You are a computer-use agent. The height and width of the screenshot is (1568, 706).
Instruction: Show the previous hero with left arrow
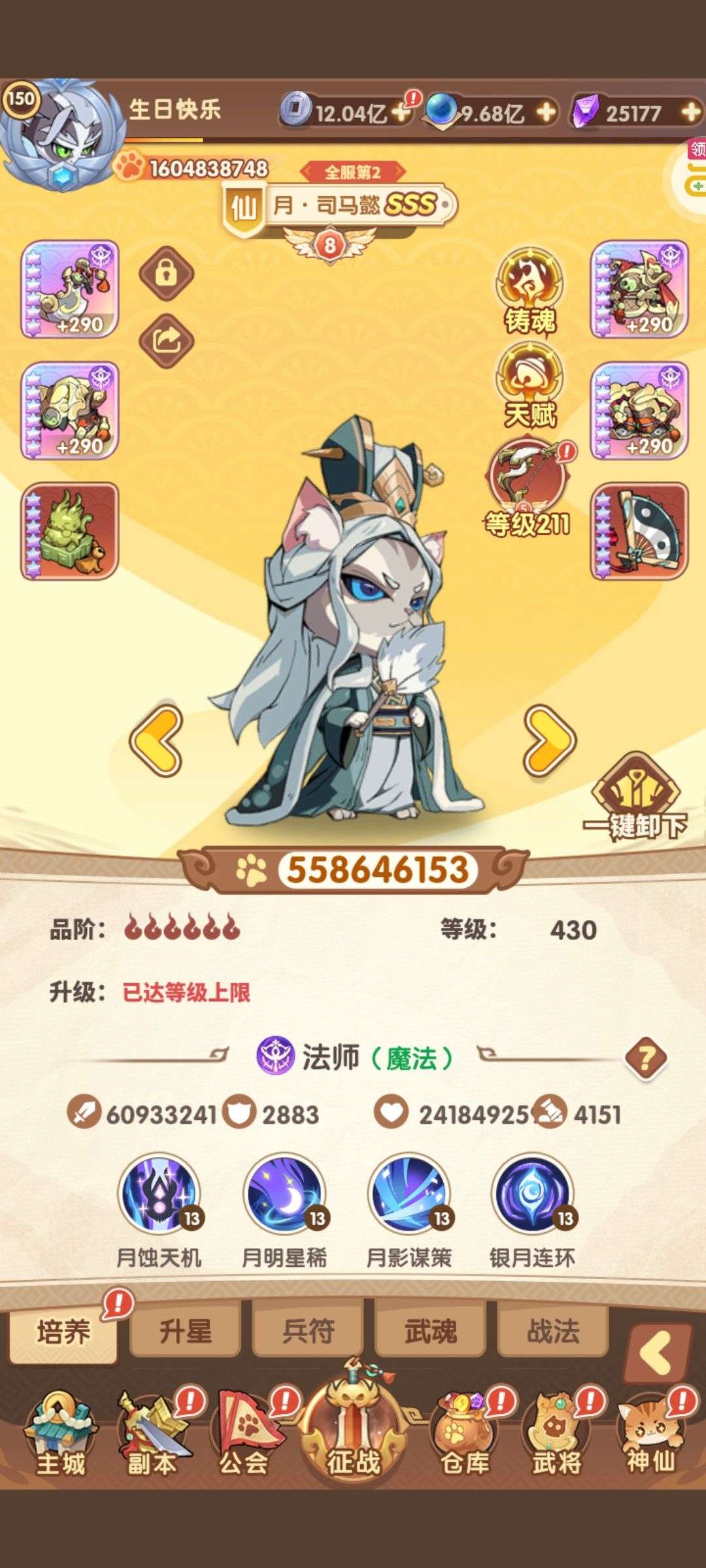click(156, 740)
